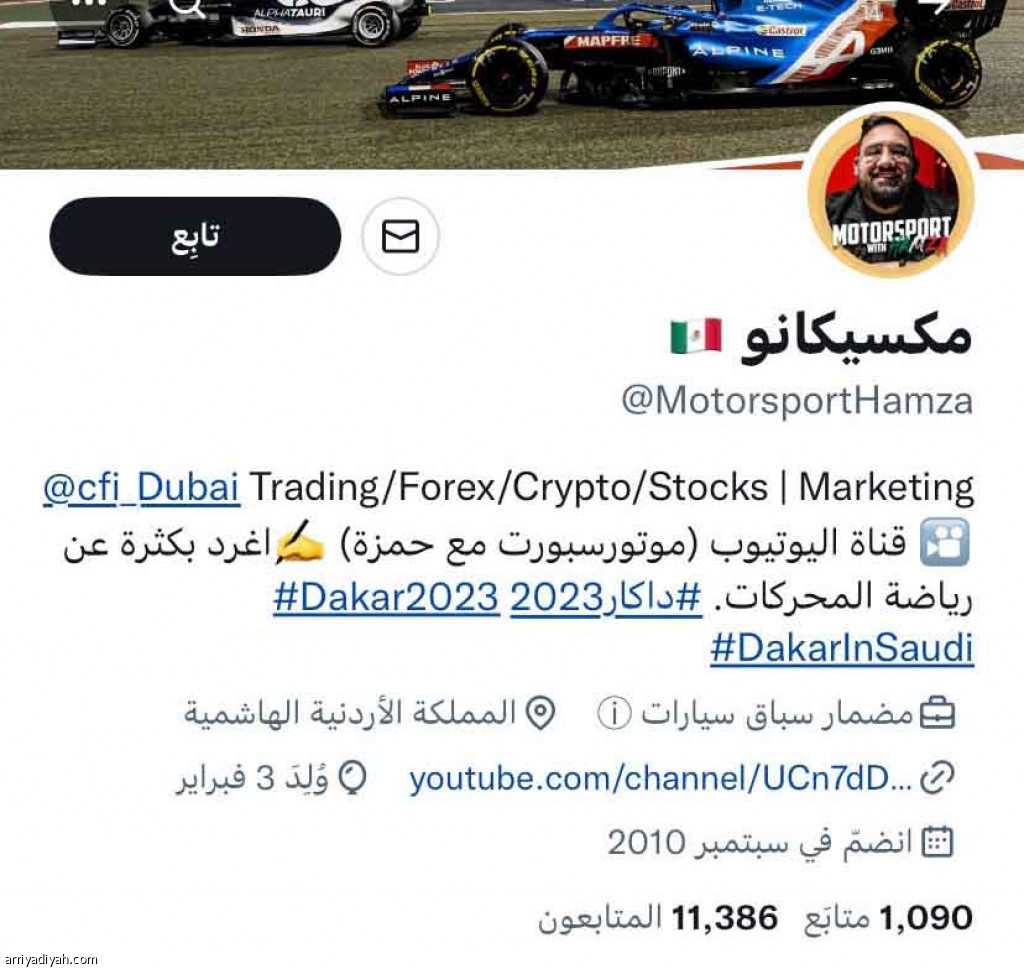Open the @cfi_Dubai mention link
The height and width of the screenshot is (969, 1024).
pyautogui.click(x=141, y=488)
